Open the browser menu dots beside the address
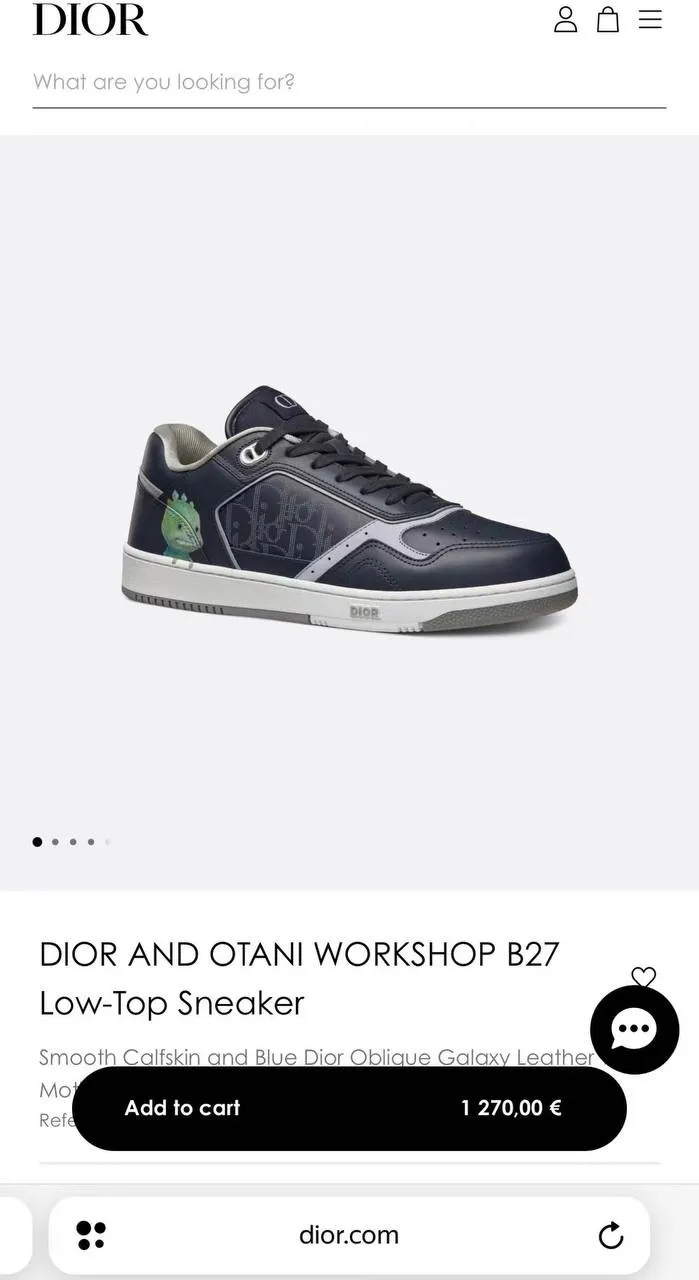Image resolution: width=699 pixels, height=1280 pixels. [91, 1236]
